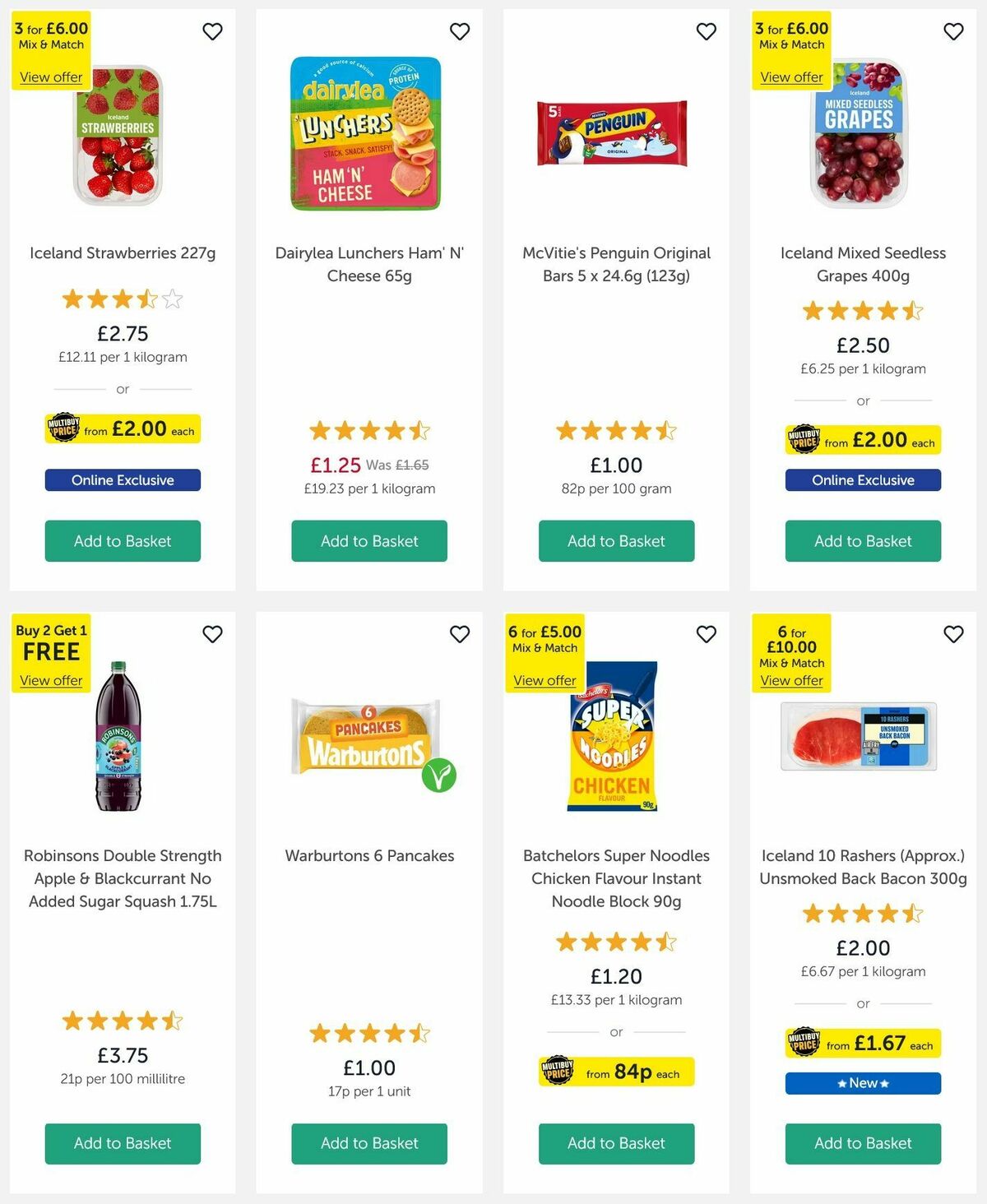Image resolution: width=987 pixels, height=1204 pixels.
Task: Toggle favourite heart on McVitie's Penguin bars
Action: point(706,31)
